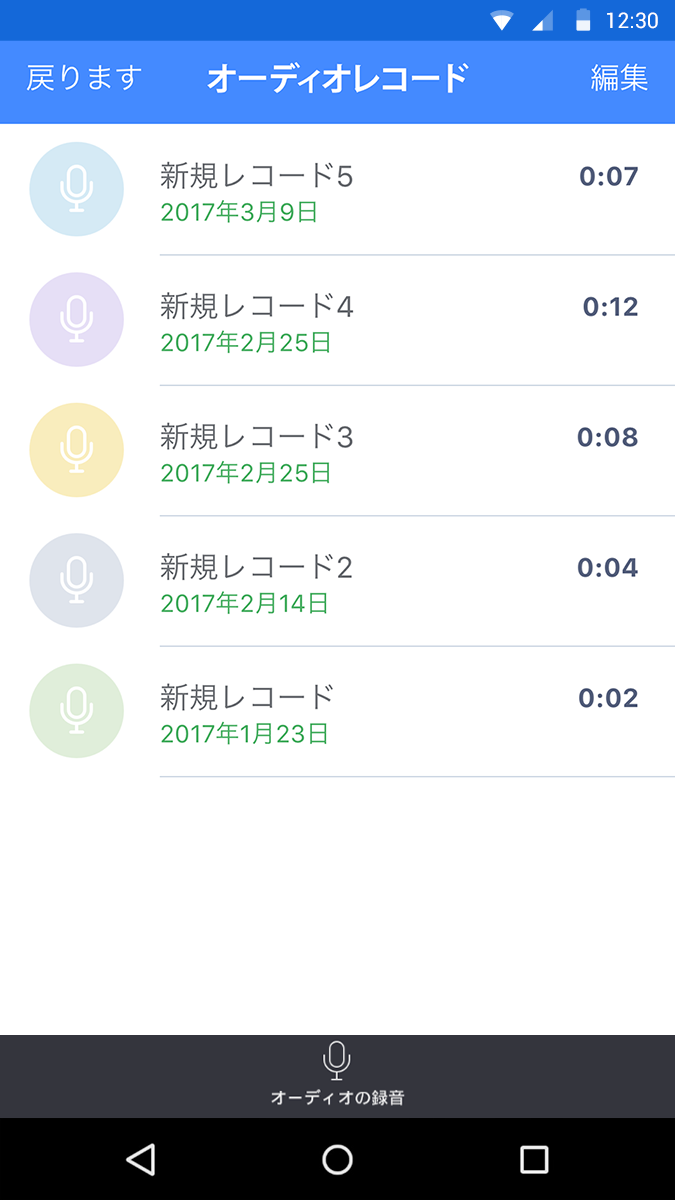
Task: Open 新規レコード4 recording
Action: pos(257,308)
